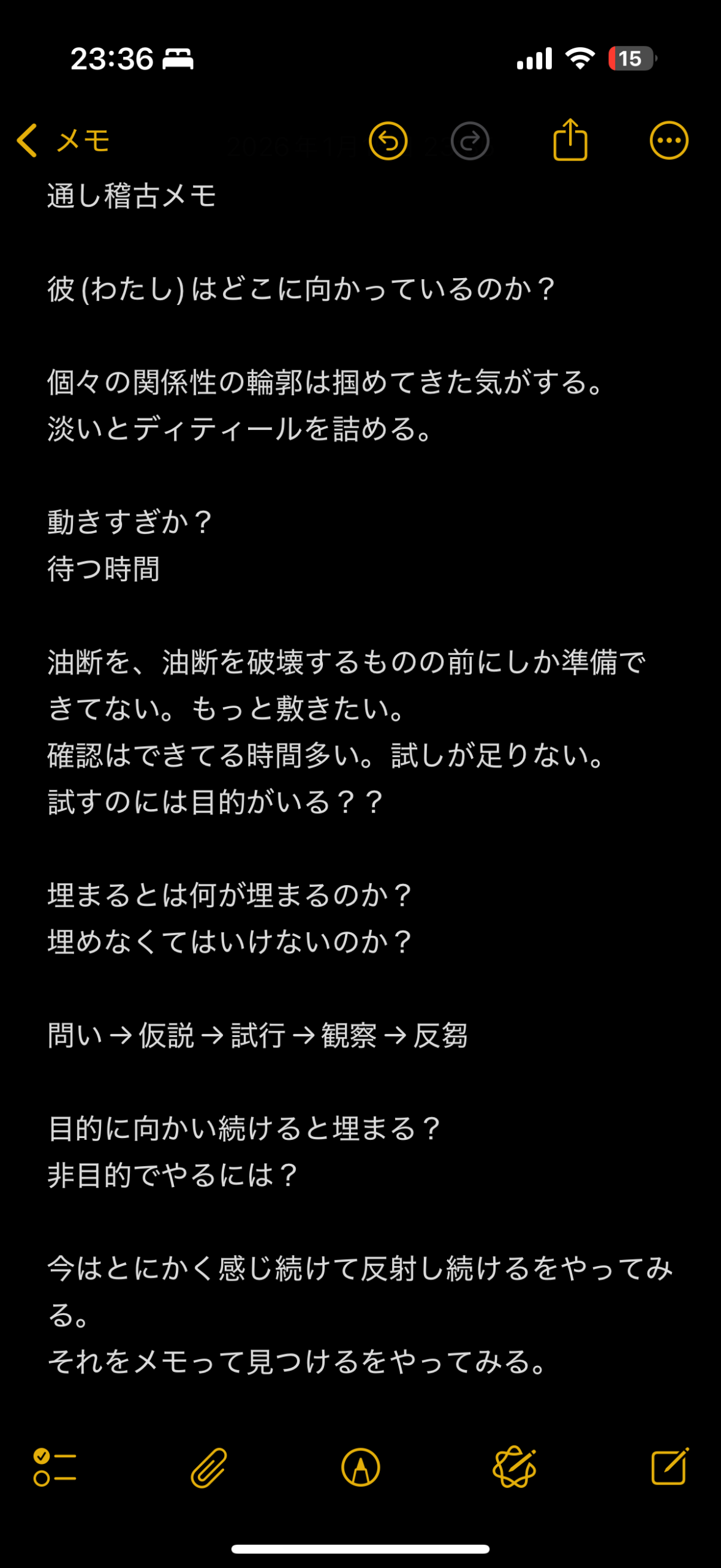Screen dimensions: 721x1568
Task: Redo the undone edit
Action: pyautogui.click(x=470, y=141)
